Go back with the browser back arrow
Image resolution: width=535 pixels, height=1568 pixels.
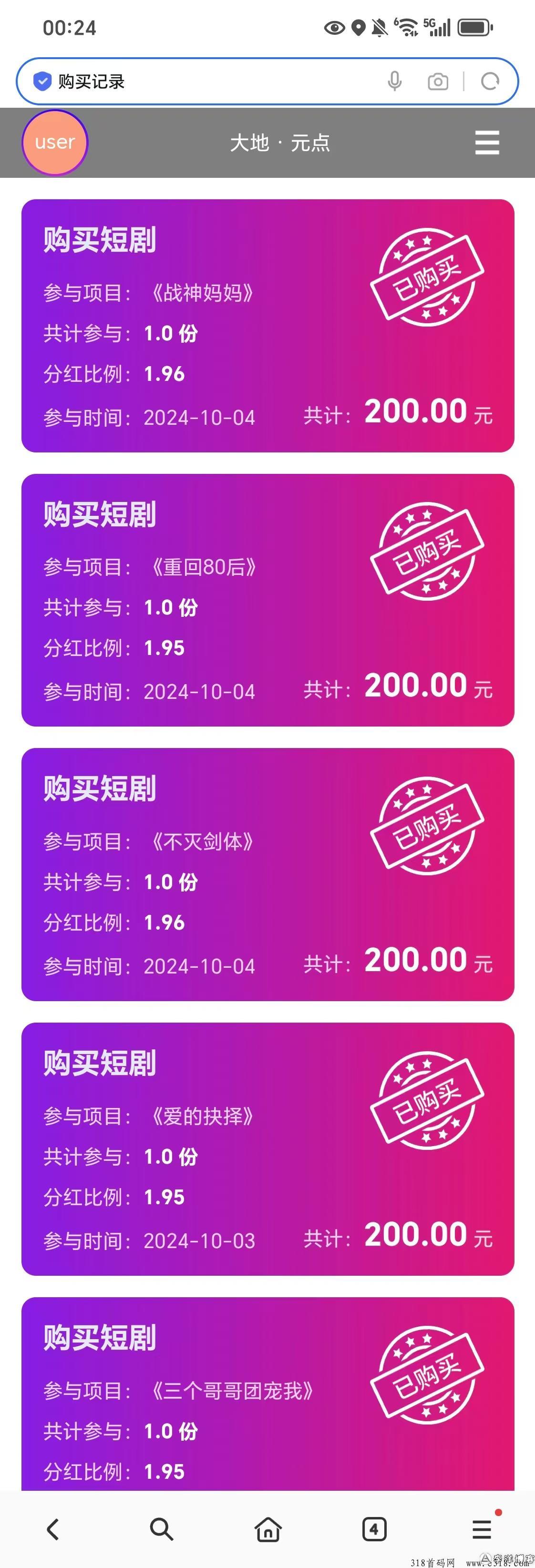pos(53,1529)
